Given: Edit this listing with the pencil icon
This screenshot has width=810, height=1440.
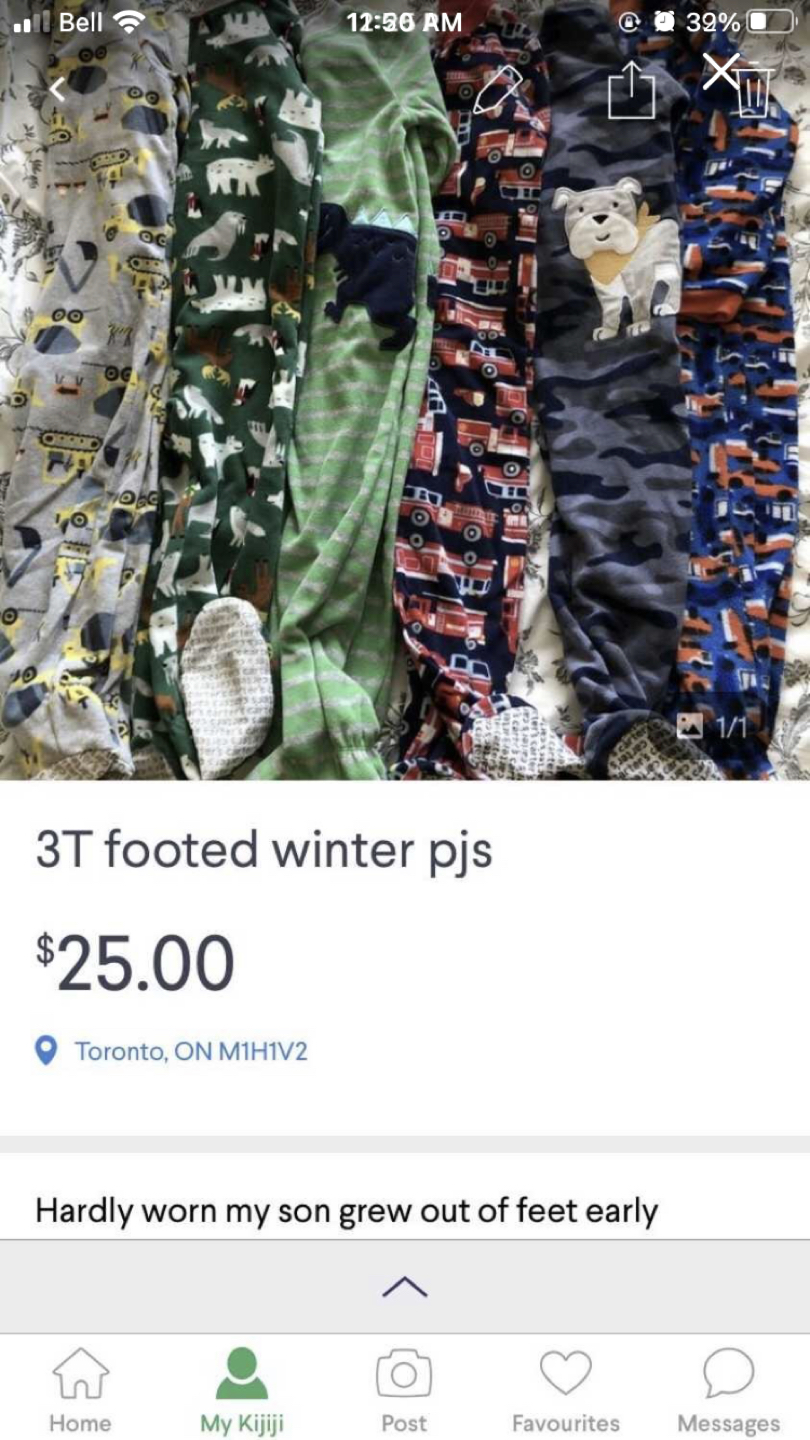Looking at the screenshot, I should coord(497,90).
